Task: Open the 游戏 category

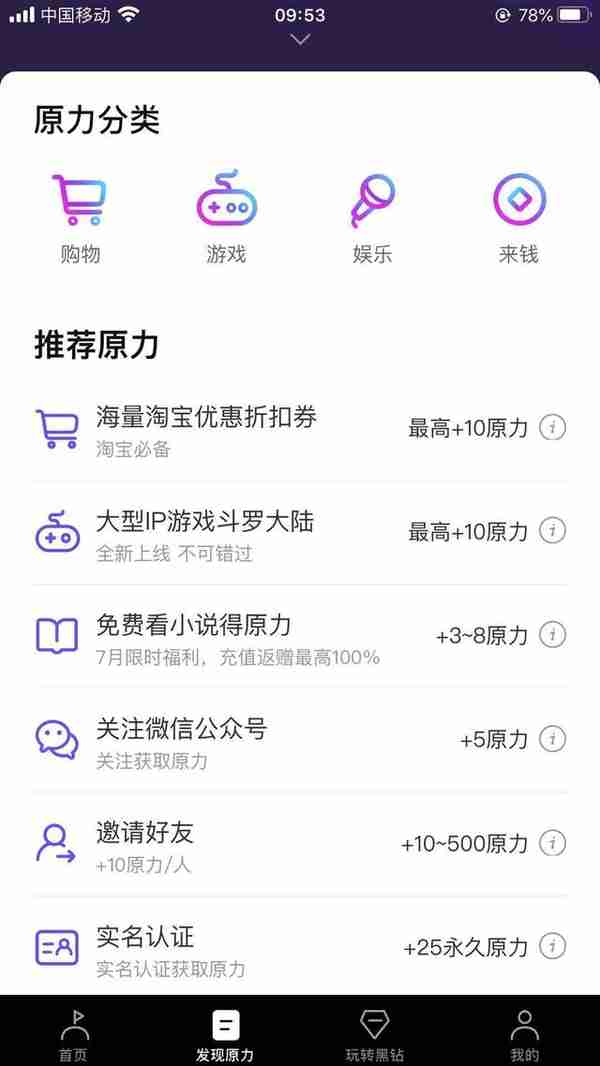Action: (x=226, y=218)
